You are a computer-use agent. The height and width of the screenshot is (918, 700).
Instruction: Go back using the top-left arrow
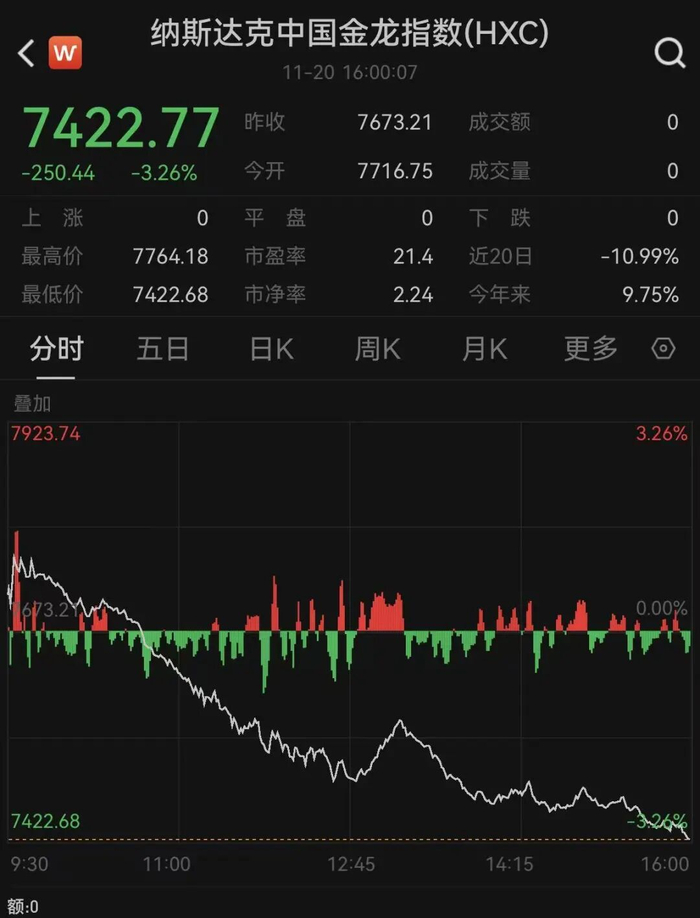[x=26, y=54]
